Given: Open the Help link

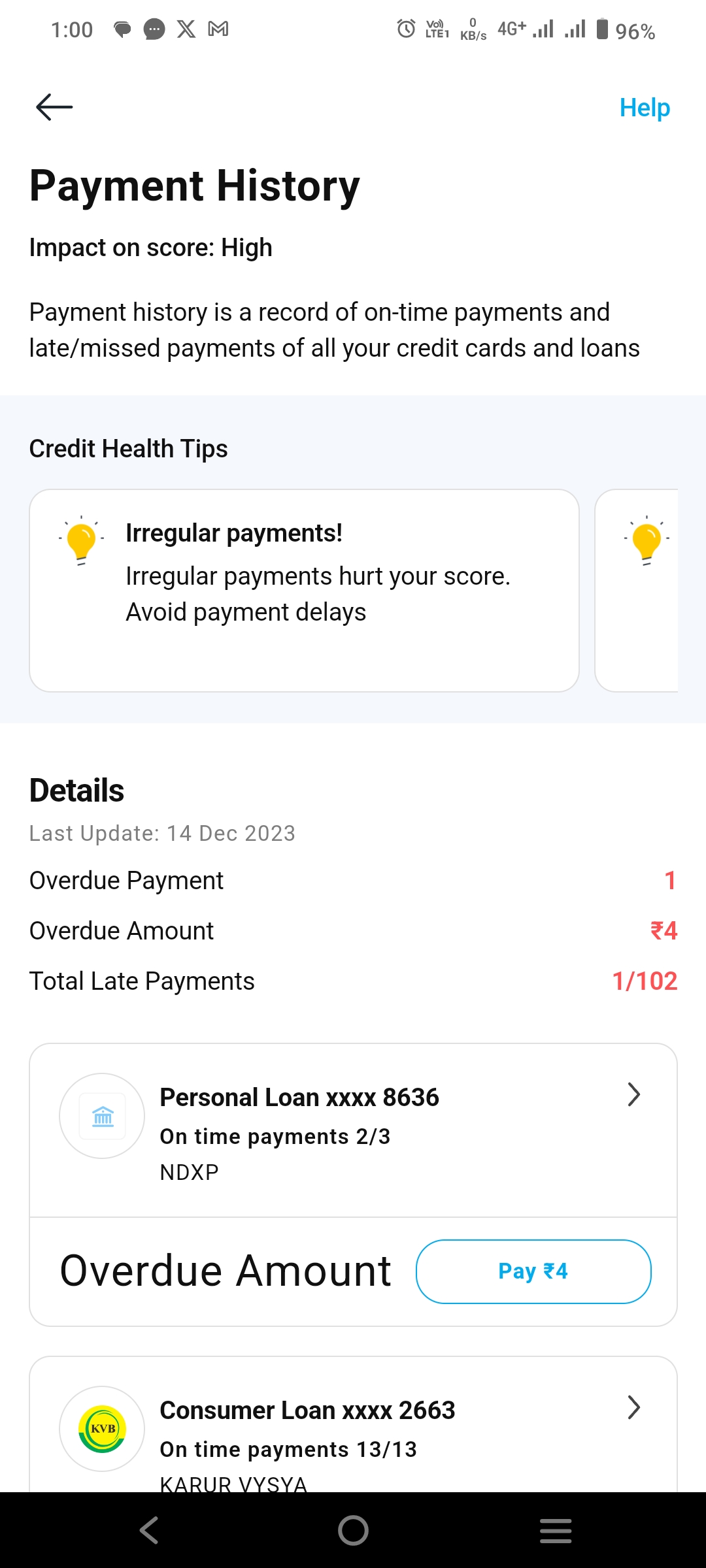Looking at the screenshot, I should [x=645, y=108].
